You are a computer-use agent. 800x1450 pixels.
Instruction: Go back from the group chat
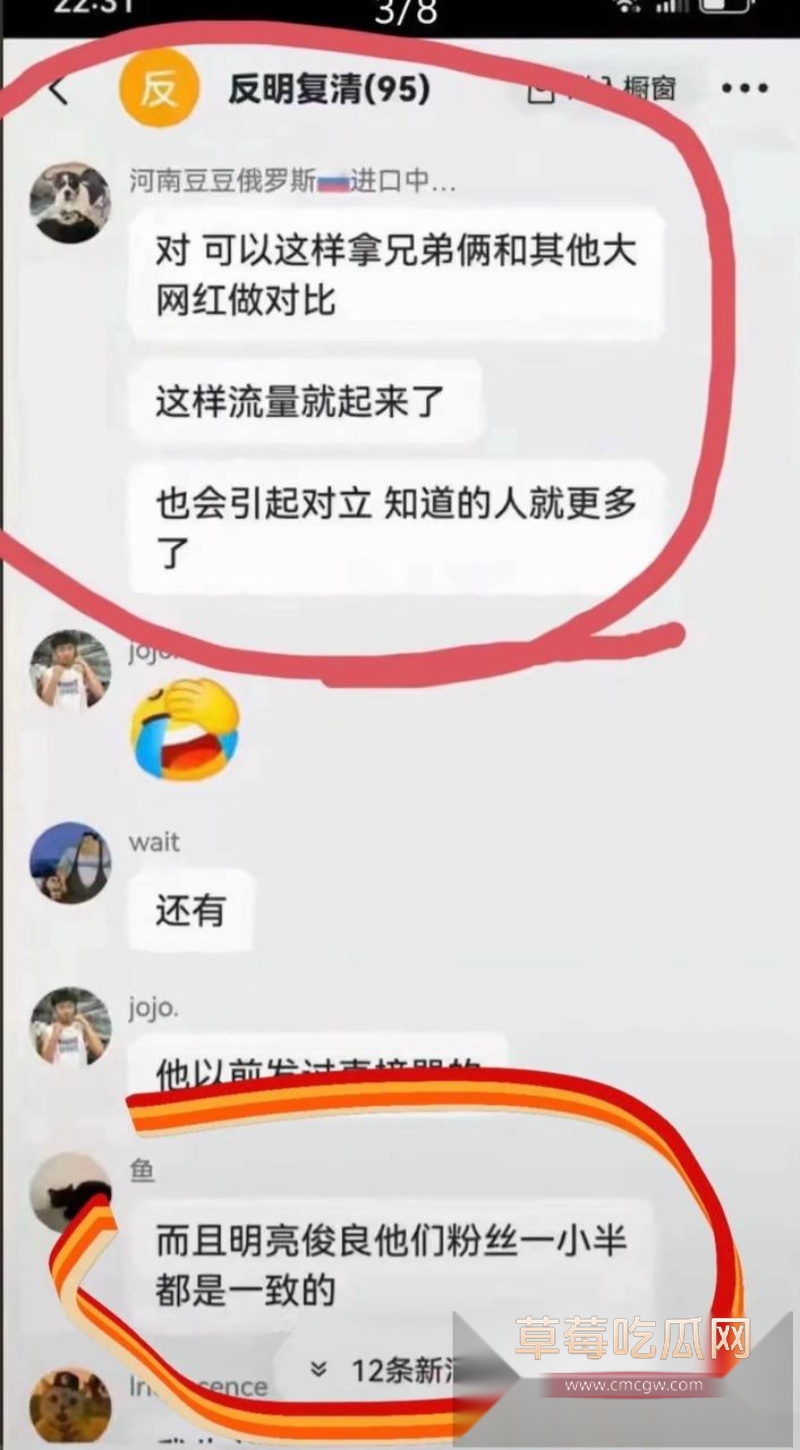click(x=58, y=91)
